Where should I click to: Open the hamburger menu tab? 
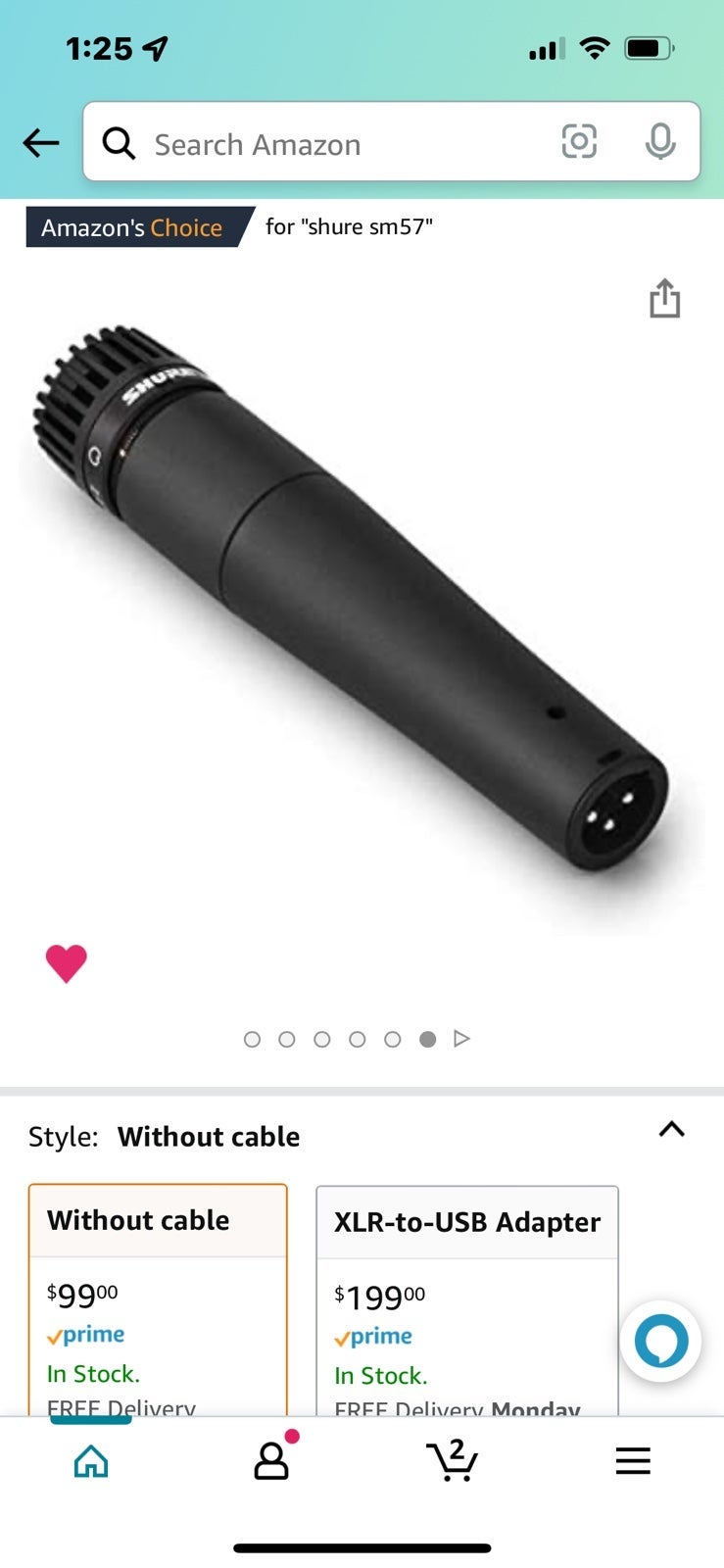pyautogui.click(x=633, y=1461)
